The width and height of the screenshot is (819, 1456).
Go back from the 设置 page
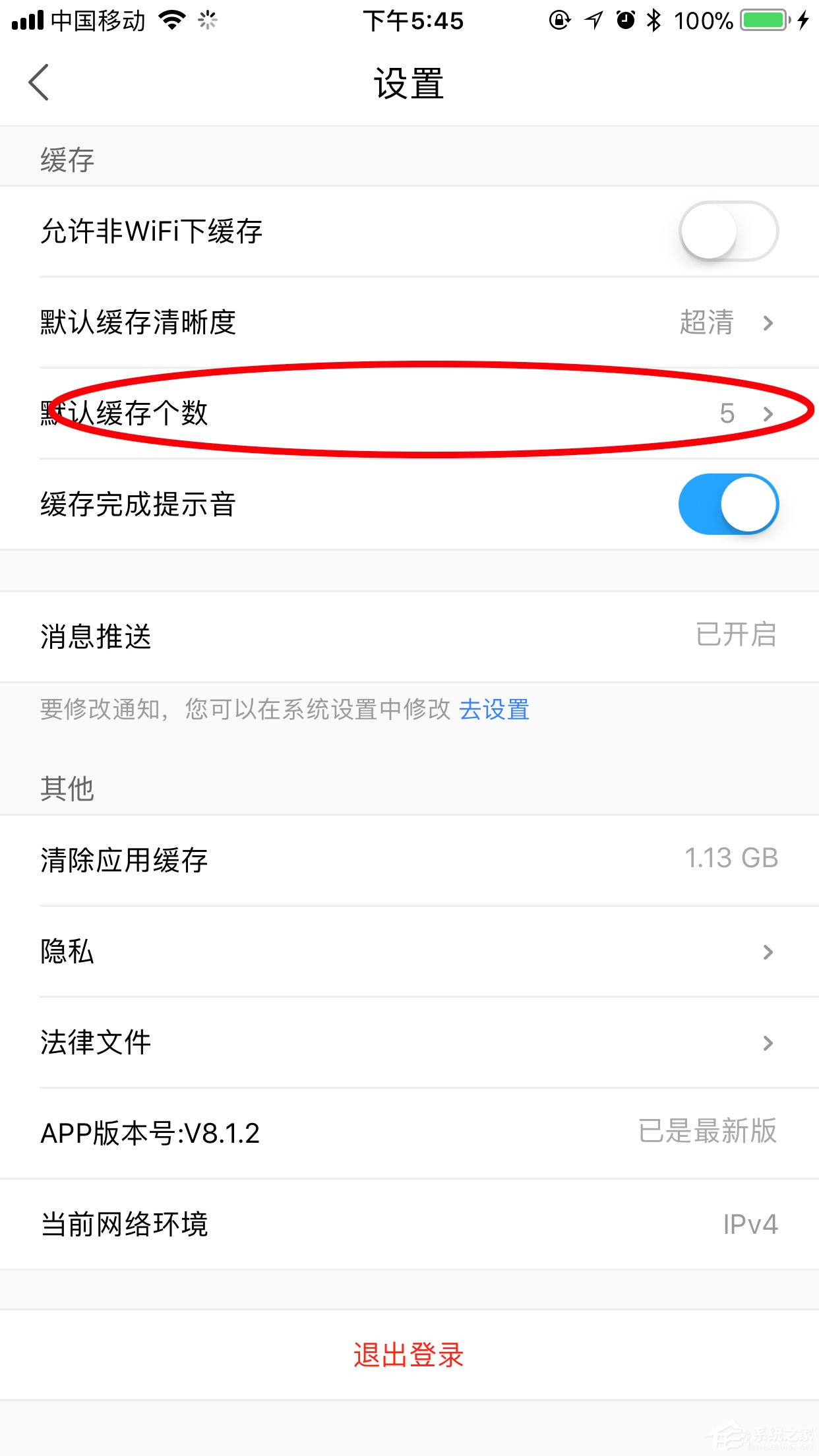[39, 82]
